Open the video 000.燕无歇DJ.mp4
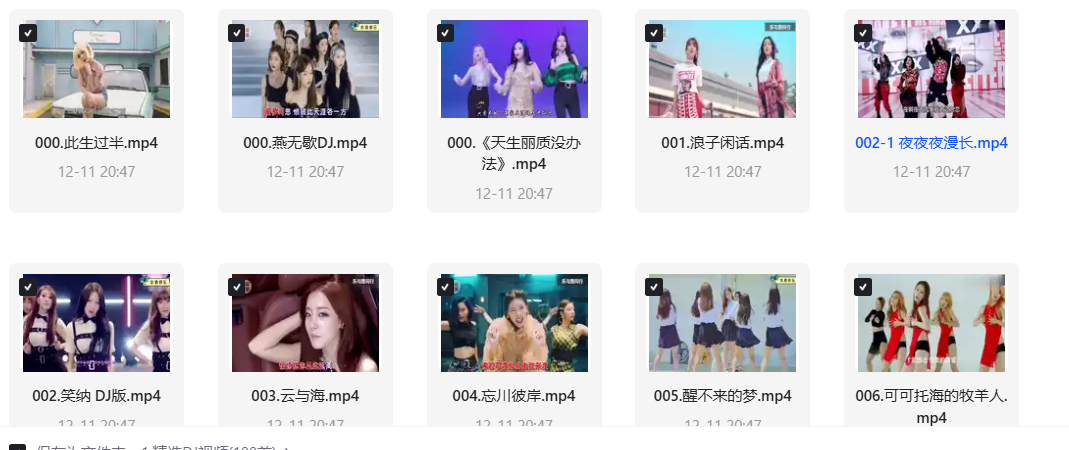The width and height of the screenshot is (1069, 450). [305, 69]
